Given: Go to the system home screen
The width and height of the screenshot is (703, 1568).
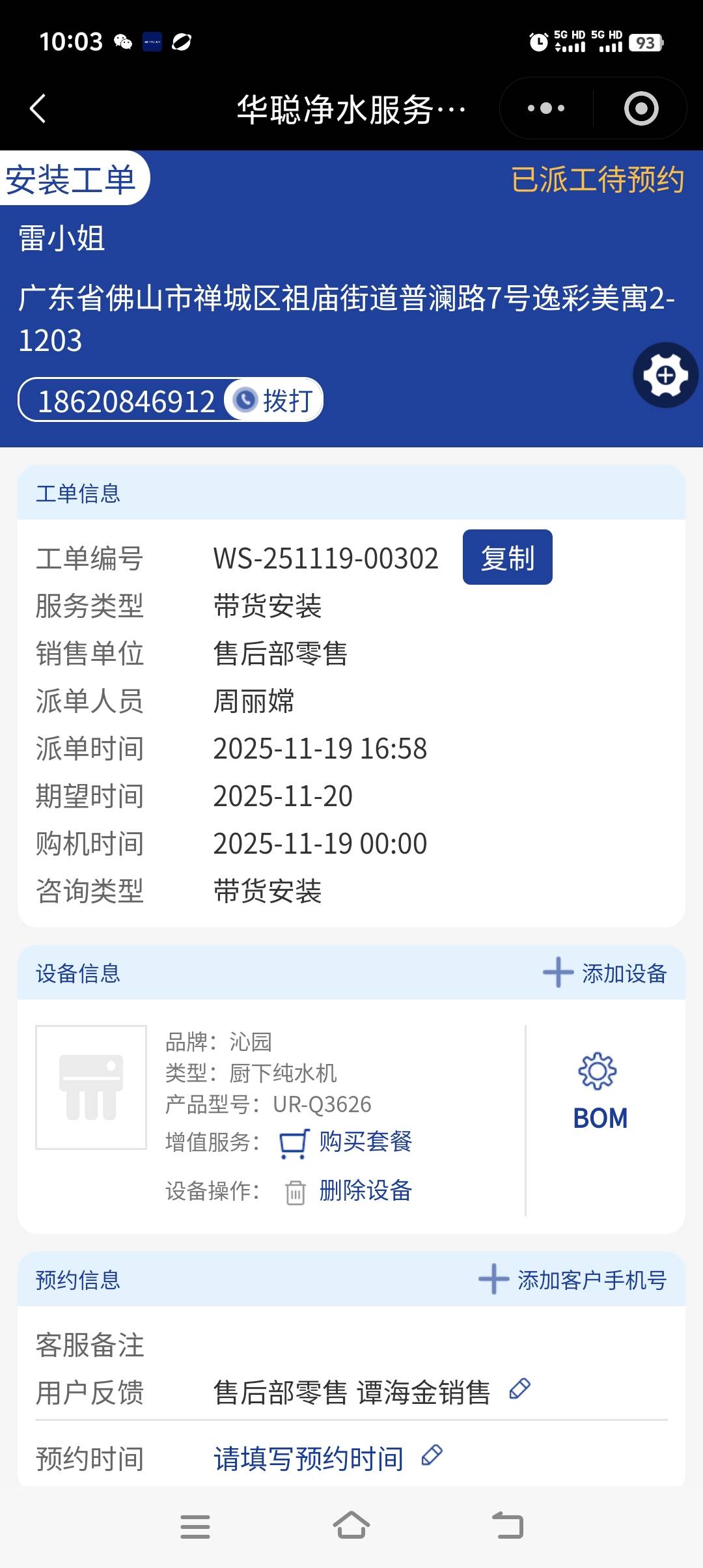Looking at the screenshot, I should (x=351, y=1526).
